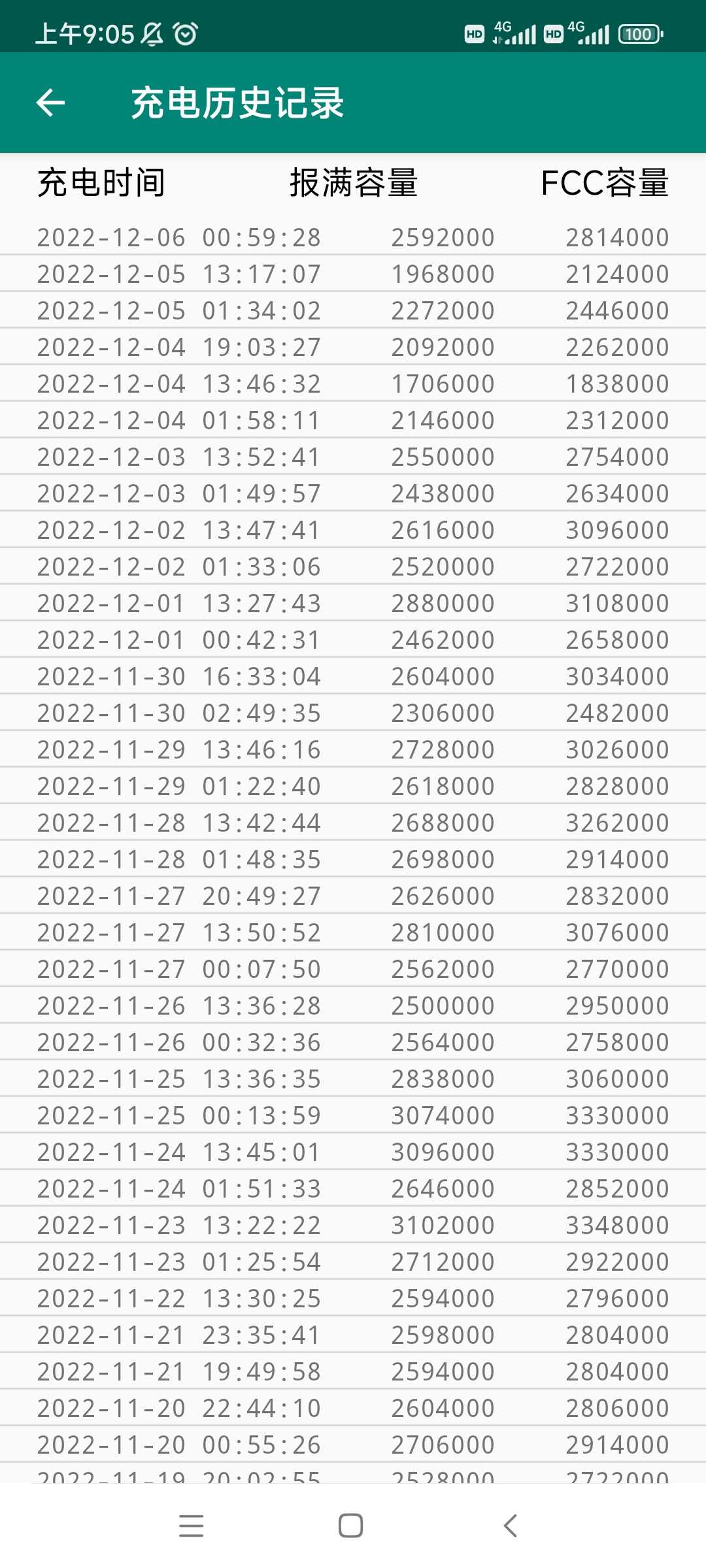Tap the system navigation back button
Image resolution: width=706 pixels, height=1568 pixels.
pos(511,1526)
